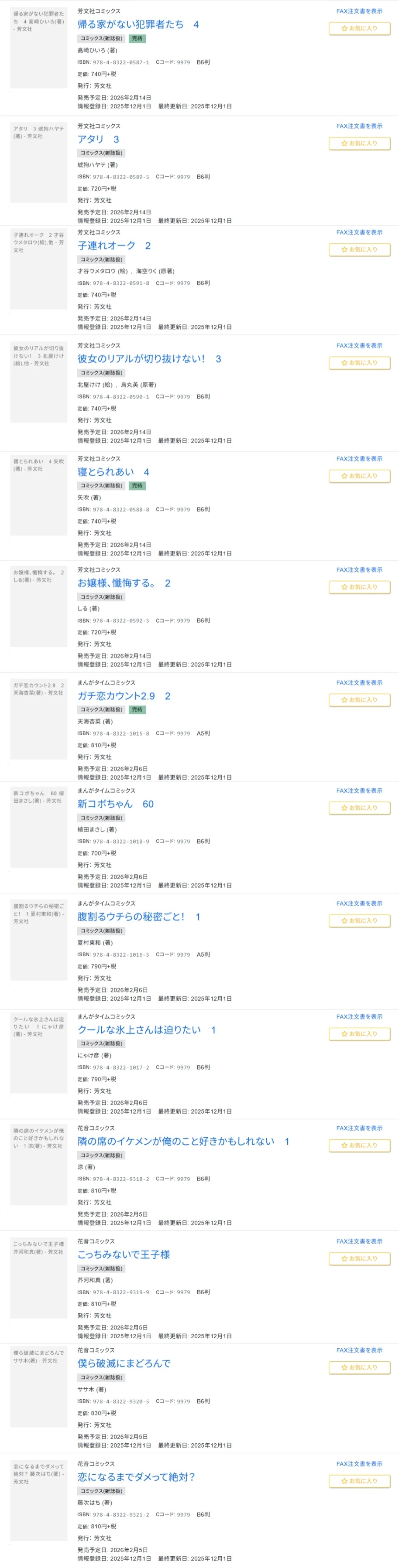This screenshot has height=1568, width=399.
Task: Show FAX order form for 隣の席のイケメンが俺のこと好きかもしれない
Action: (x=359, y=1128)
